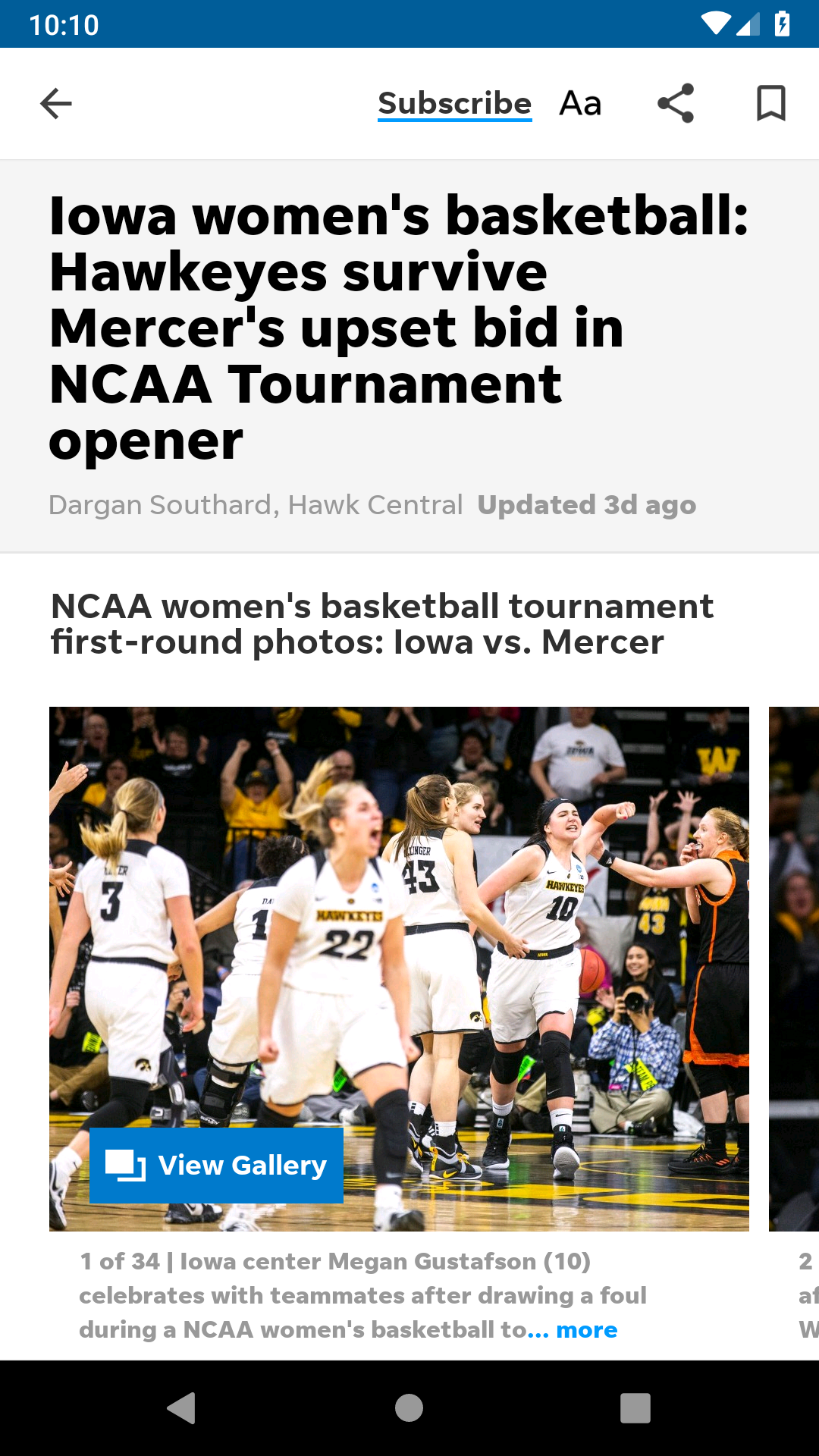Share this article
This screenshot has height=1456, width=819.
(676, 104)
